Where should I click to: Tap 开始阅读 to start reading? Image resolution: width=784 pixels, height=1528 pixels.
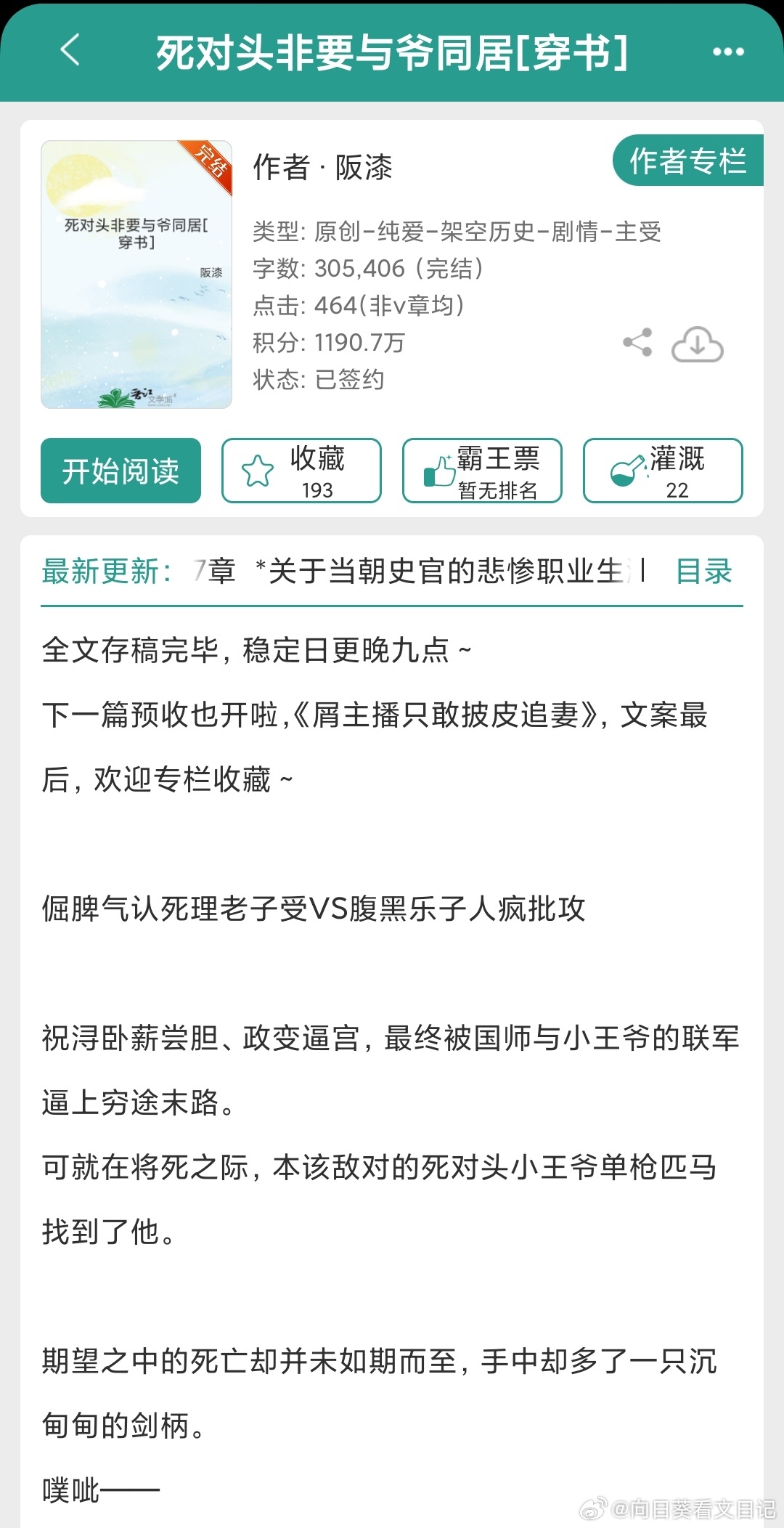(x=121, y=471)
